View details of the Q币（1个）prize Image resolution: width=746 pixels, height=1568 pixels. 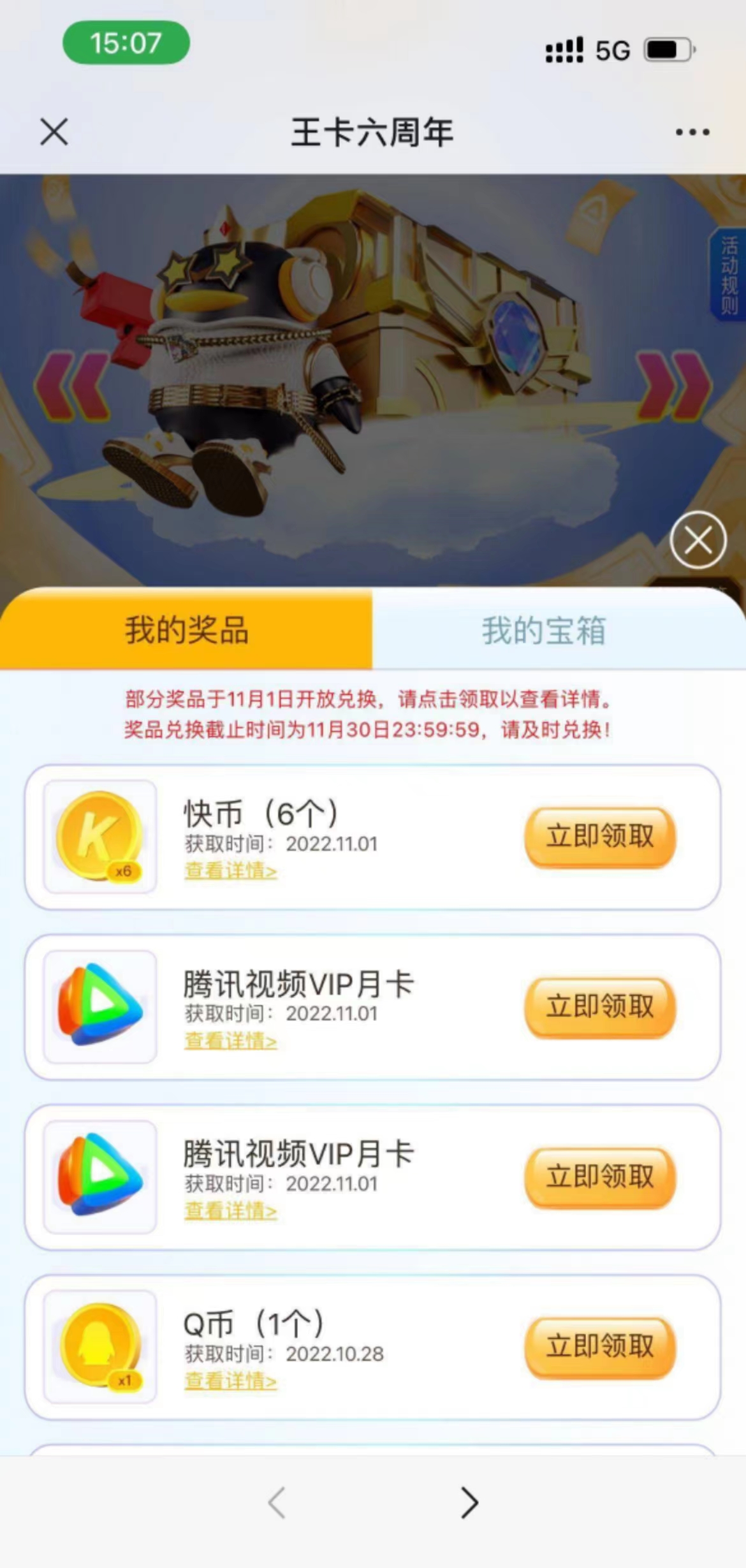coord(230,1381)
